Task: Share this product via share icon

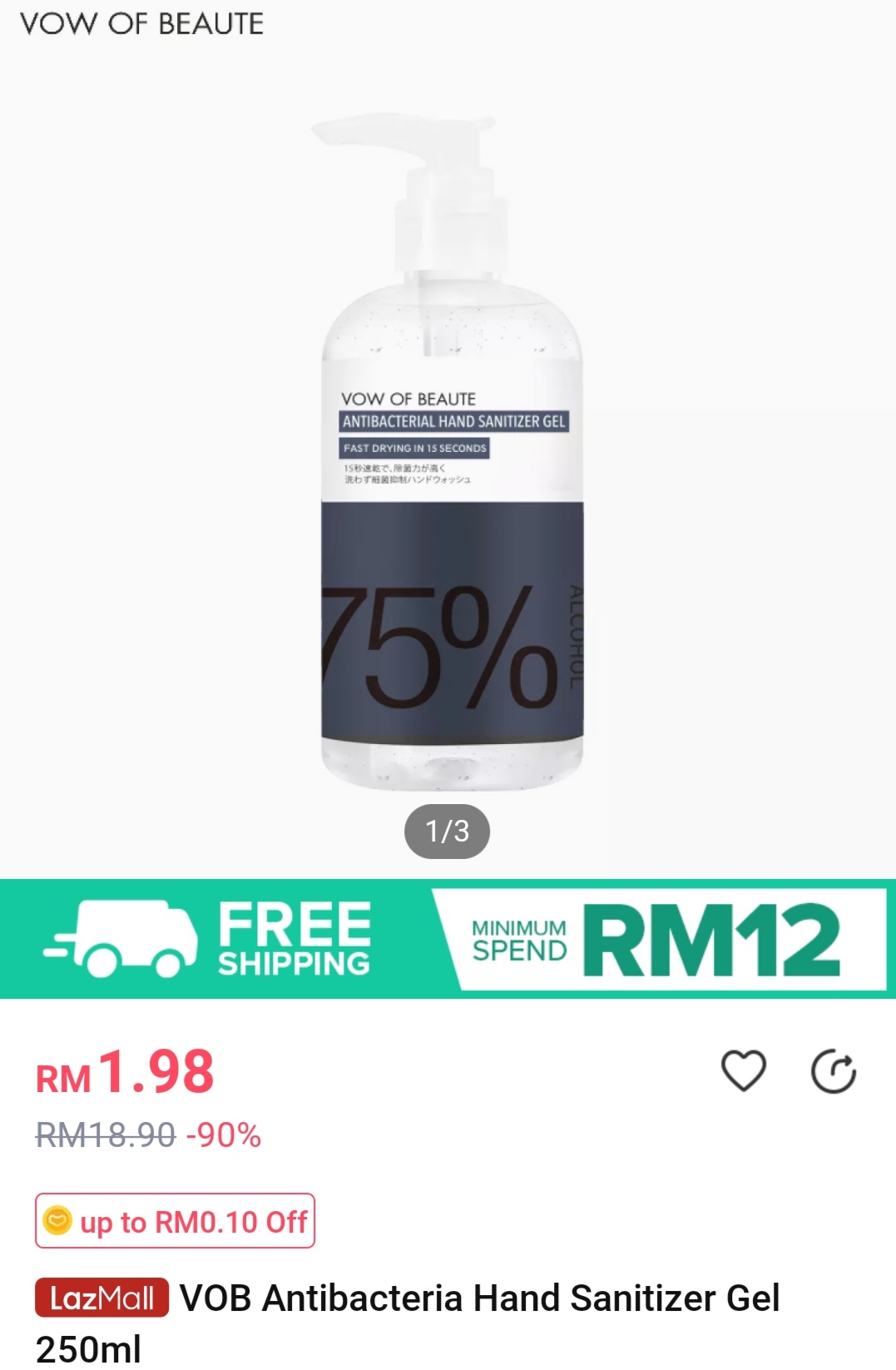Action: (x=833, y=1071)
